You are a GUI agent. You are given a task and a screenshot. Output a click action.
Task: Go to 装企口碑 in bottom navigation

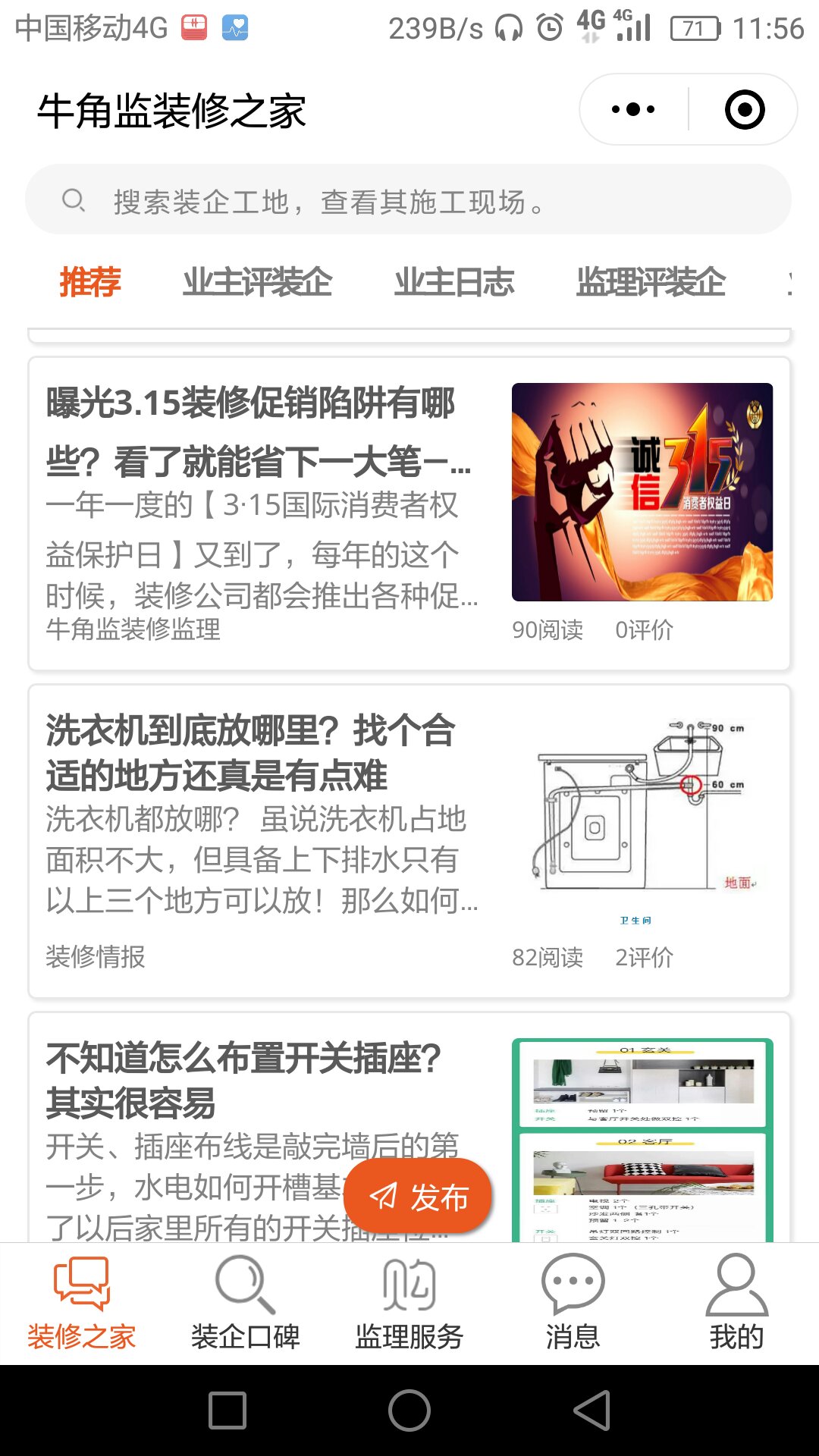pyautogui.click(x=246, y=1303)
